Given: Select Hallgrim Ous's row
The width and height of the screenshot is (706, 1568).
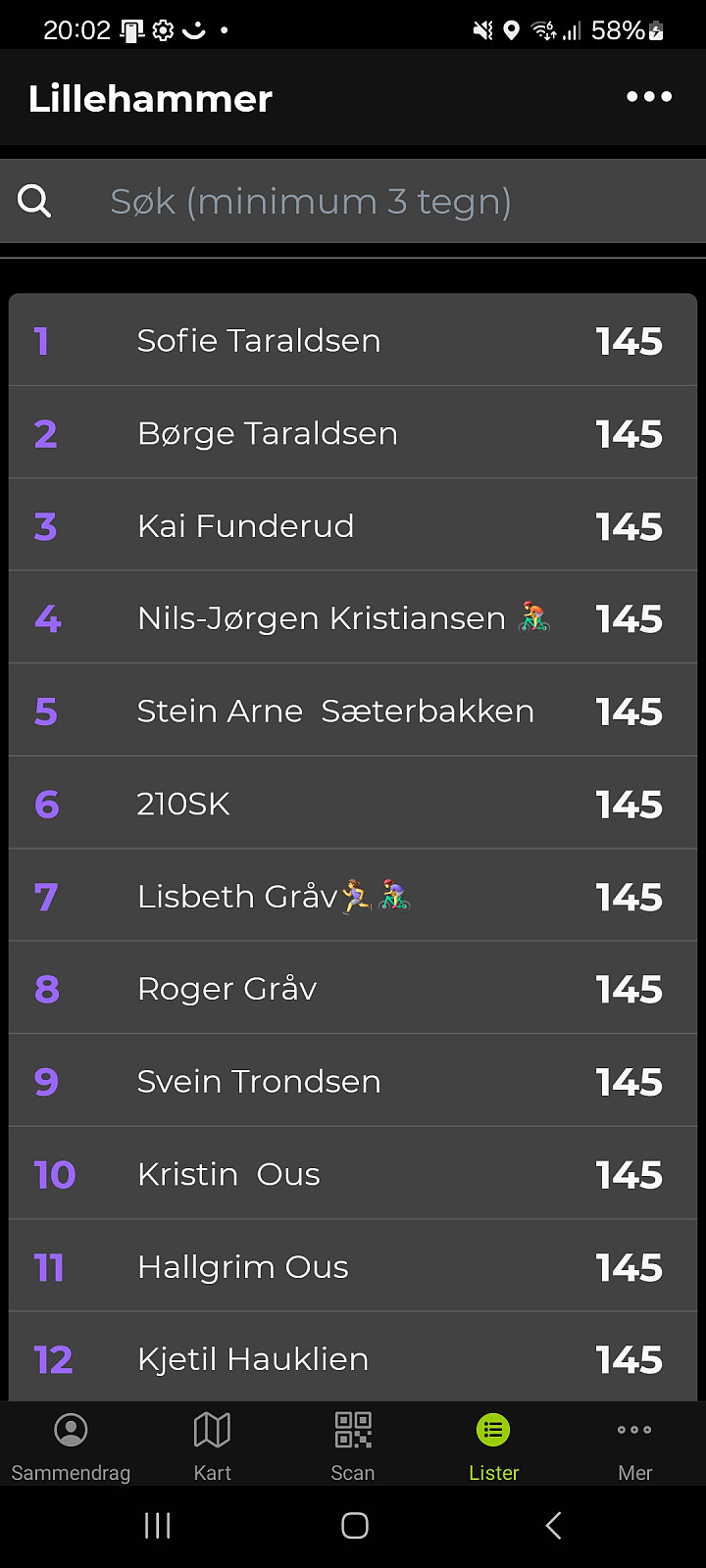Looking at the screenshot, I should [x=353, y=1266].
